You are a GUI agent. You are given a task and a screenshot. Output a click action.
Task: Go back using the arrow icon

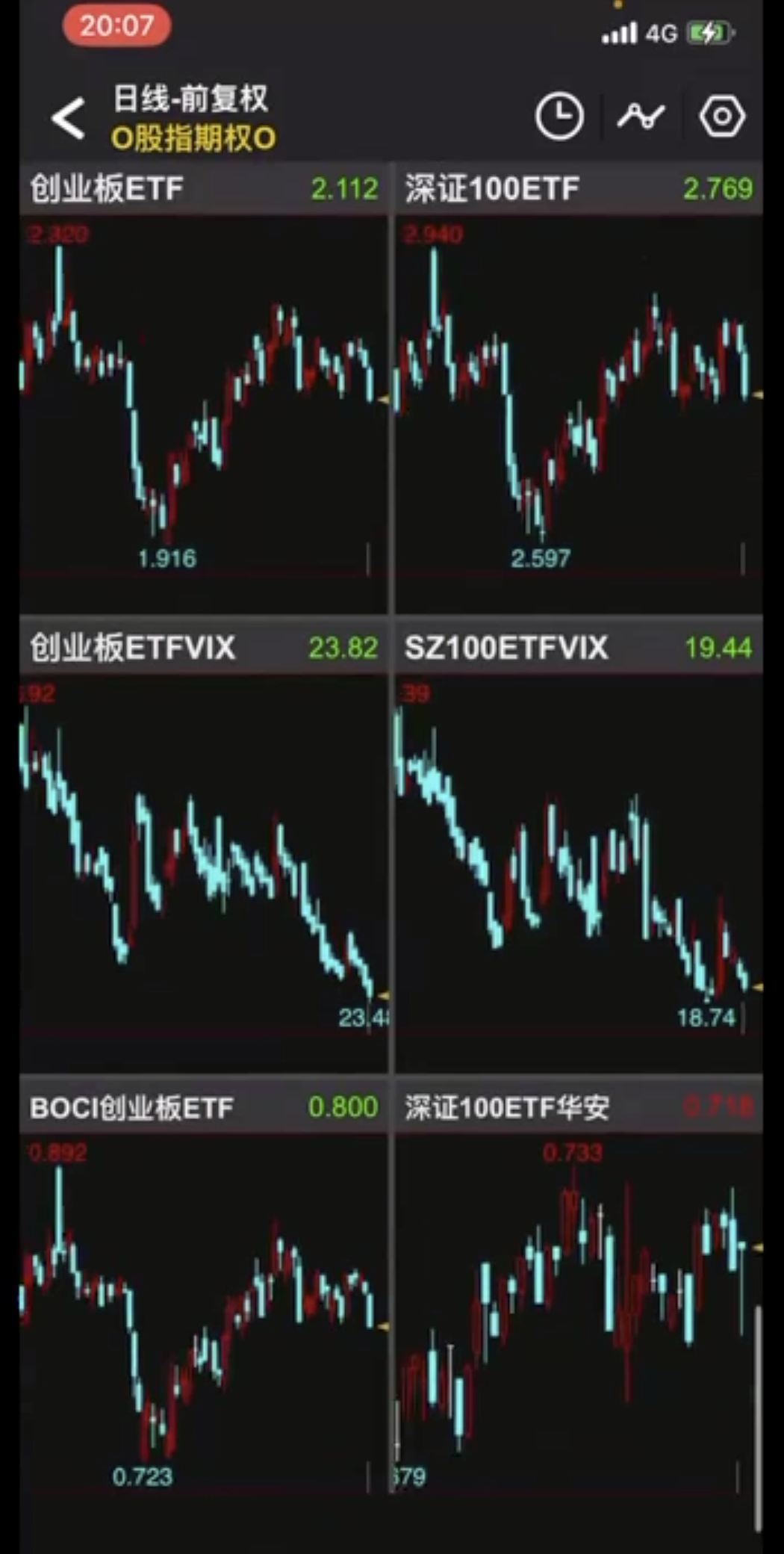click(x=68, y=118)
